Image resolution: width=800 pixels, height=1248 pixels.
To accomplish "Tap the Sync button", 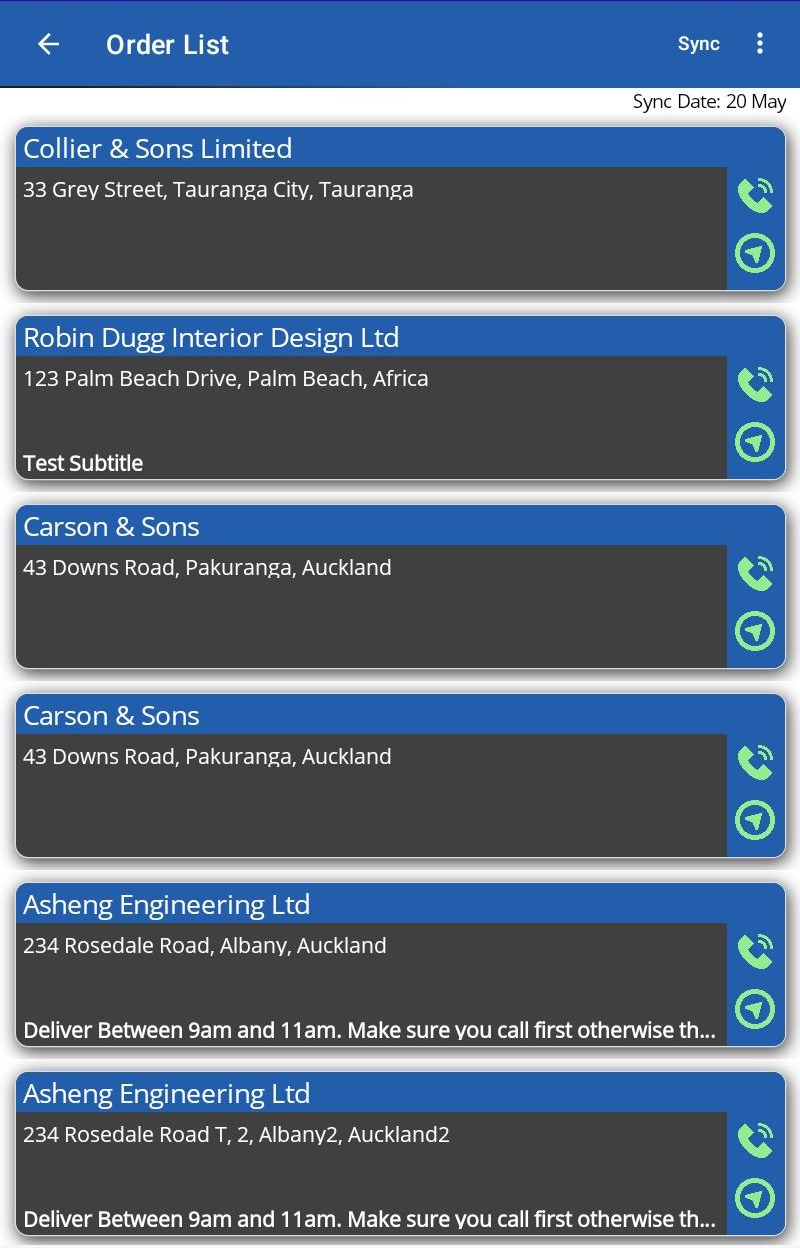I will [698, 44].
